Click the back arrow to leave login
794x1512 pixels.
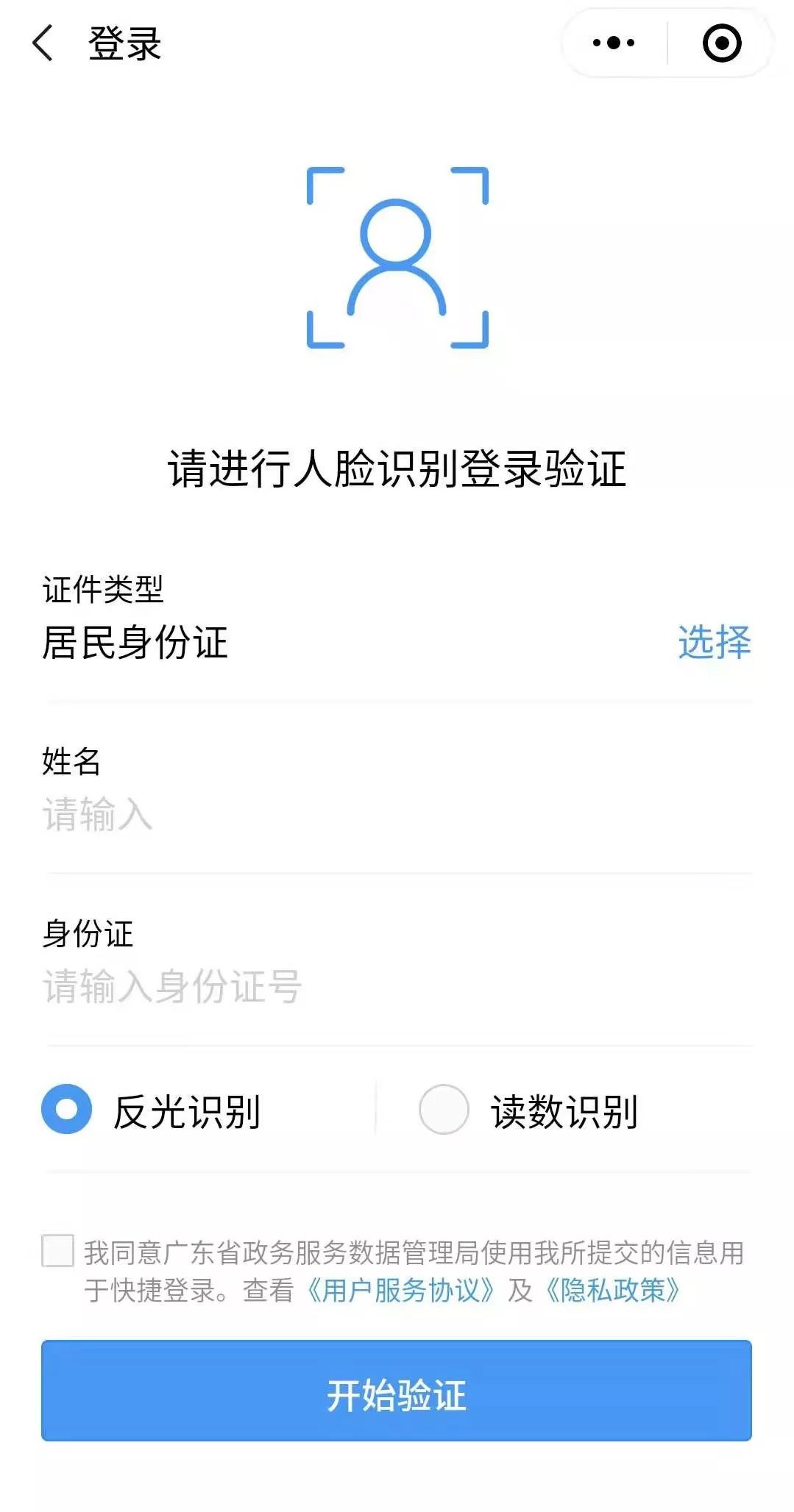coord(40,42)
